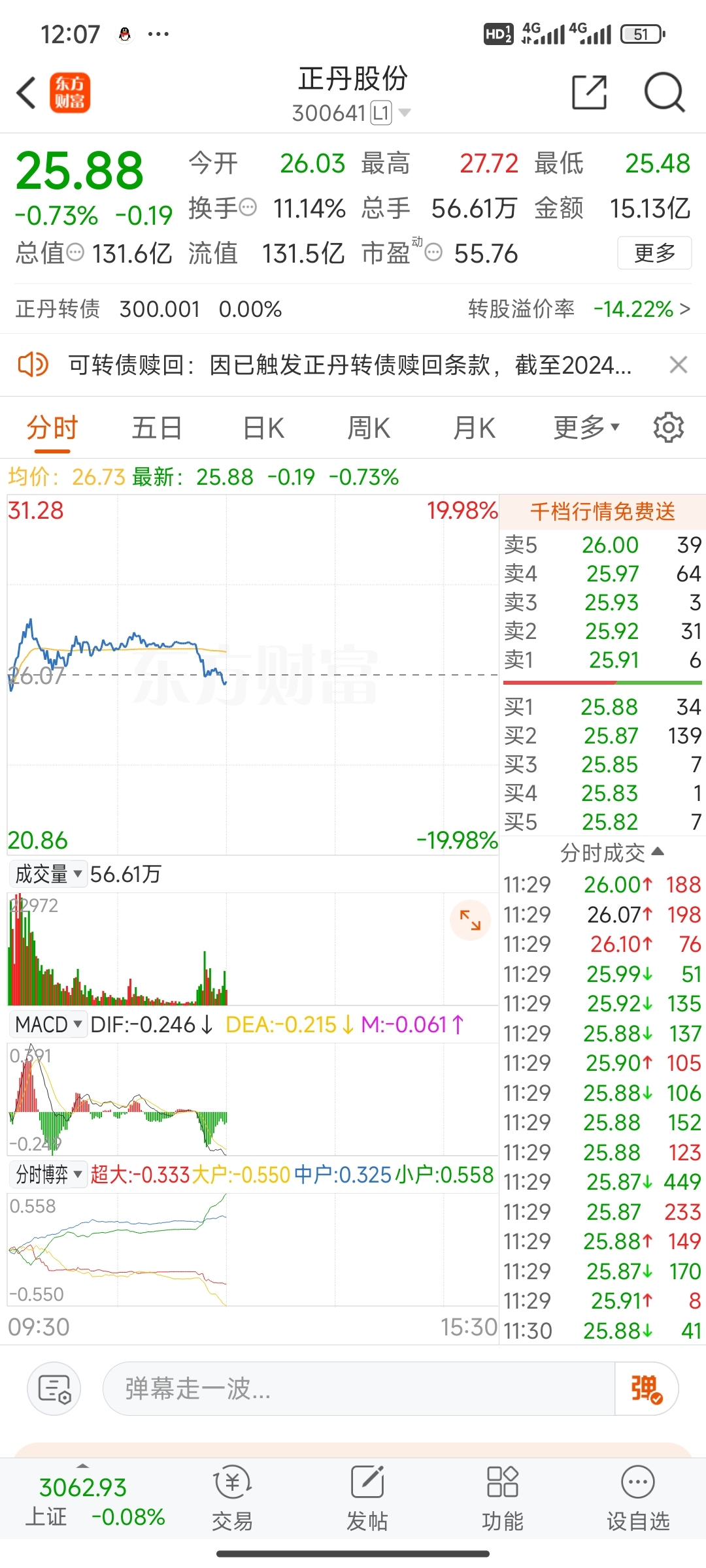The height and width of the screenshot is (1568, 706).
Task: Expand volume chart to fullscreen via arrows icon
Action: [x=470, y=920]
